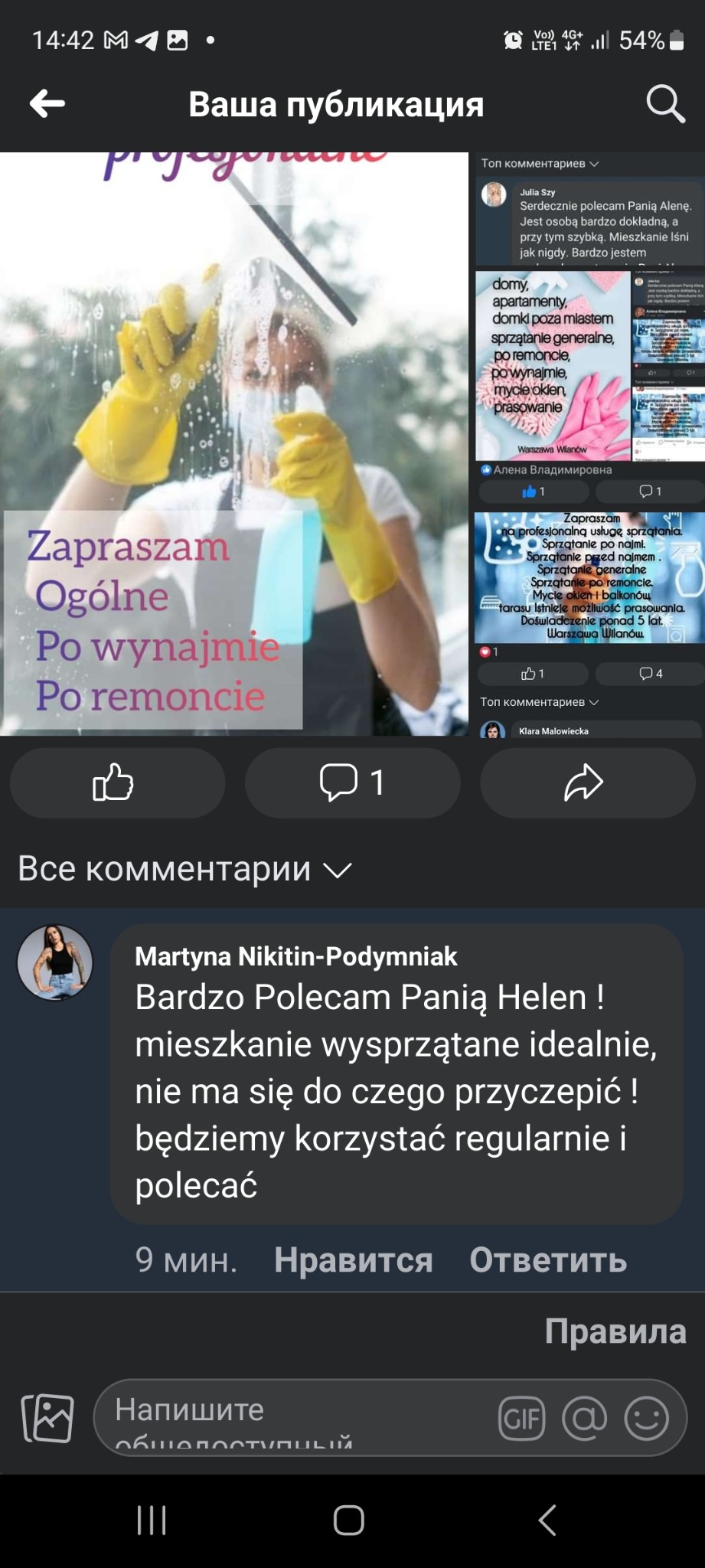Tap Martyna Nikitin-Podymniak's profile picture
The image size is (705, 1568).
[x=55, y=962]
